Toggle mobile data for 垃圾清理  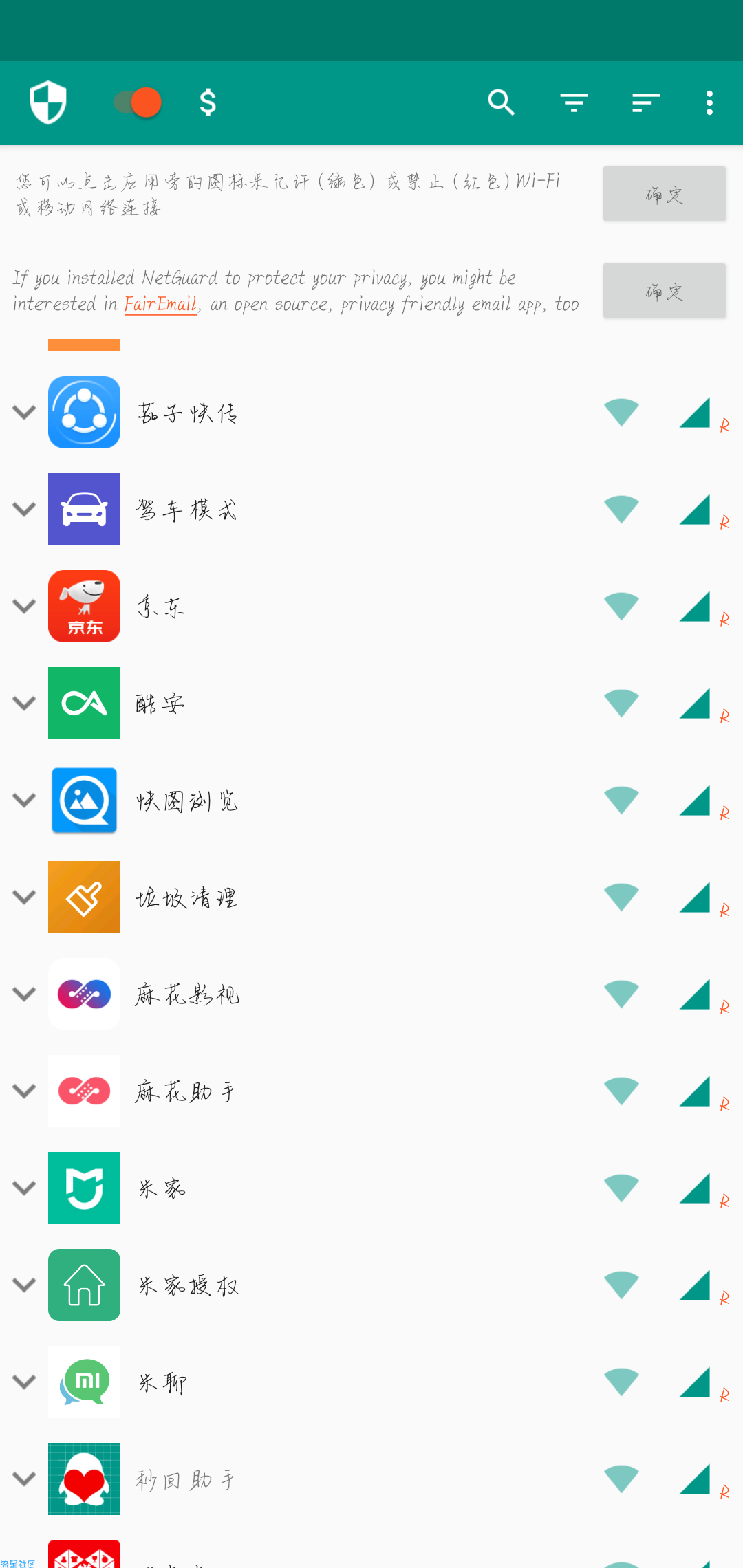pyautogui.click(x=694, y=897)
